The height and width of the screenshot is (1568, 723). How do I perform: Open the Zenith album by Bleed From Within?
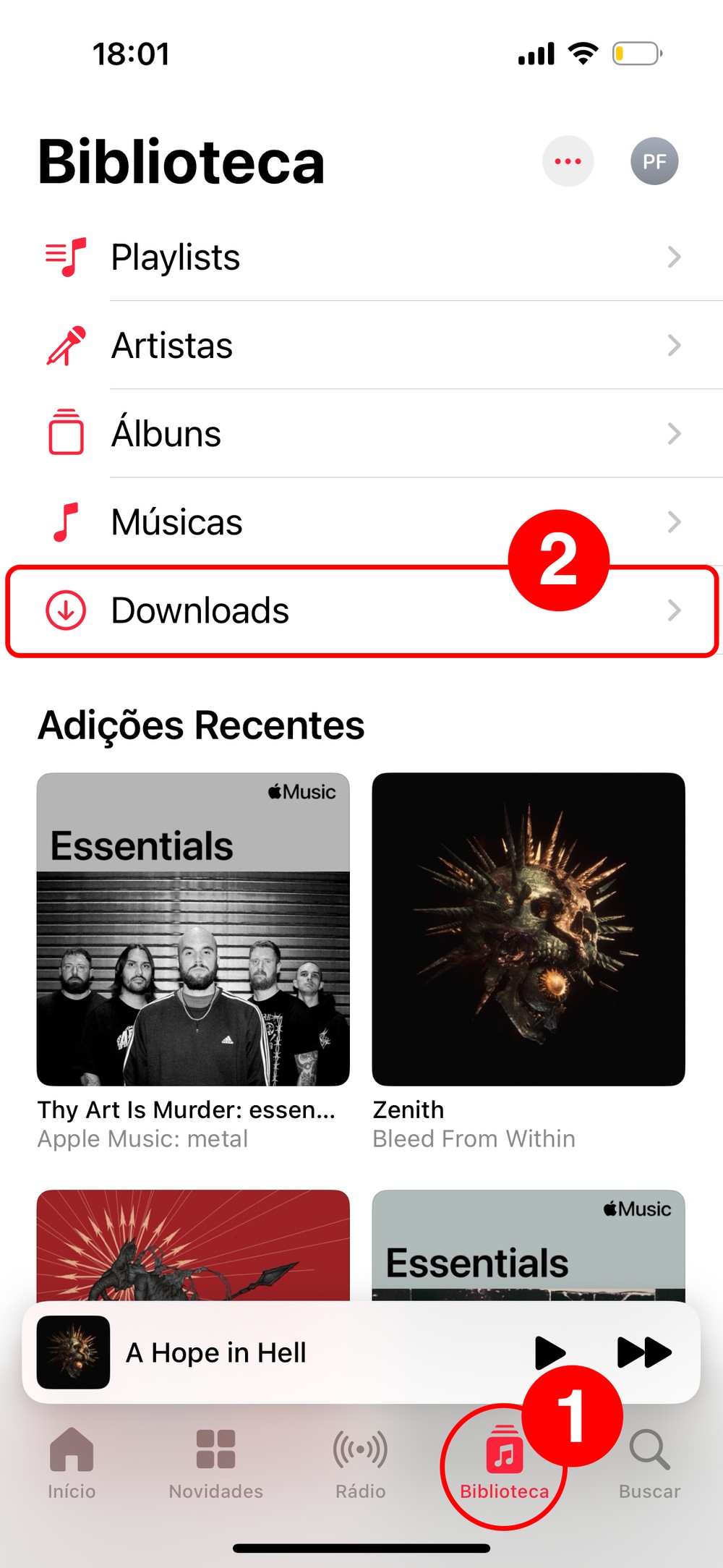click(529, 929)
